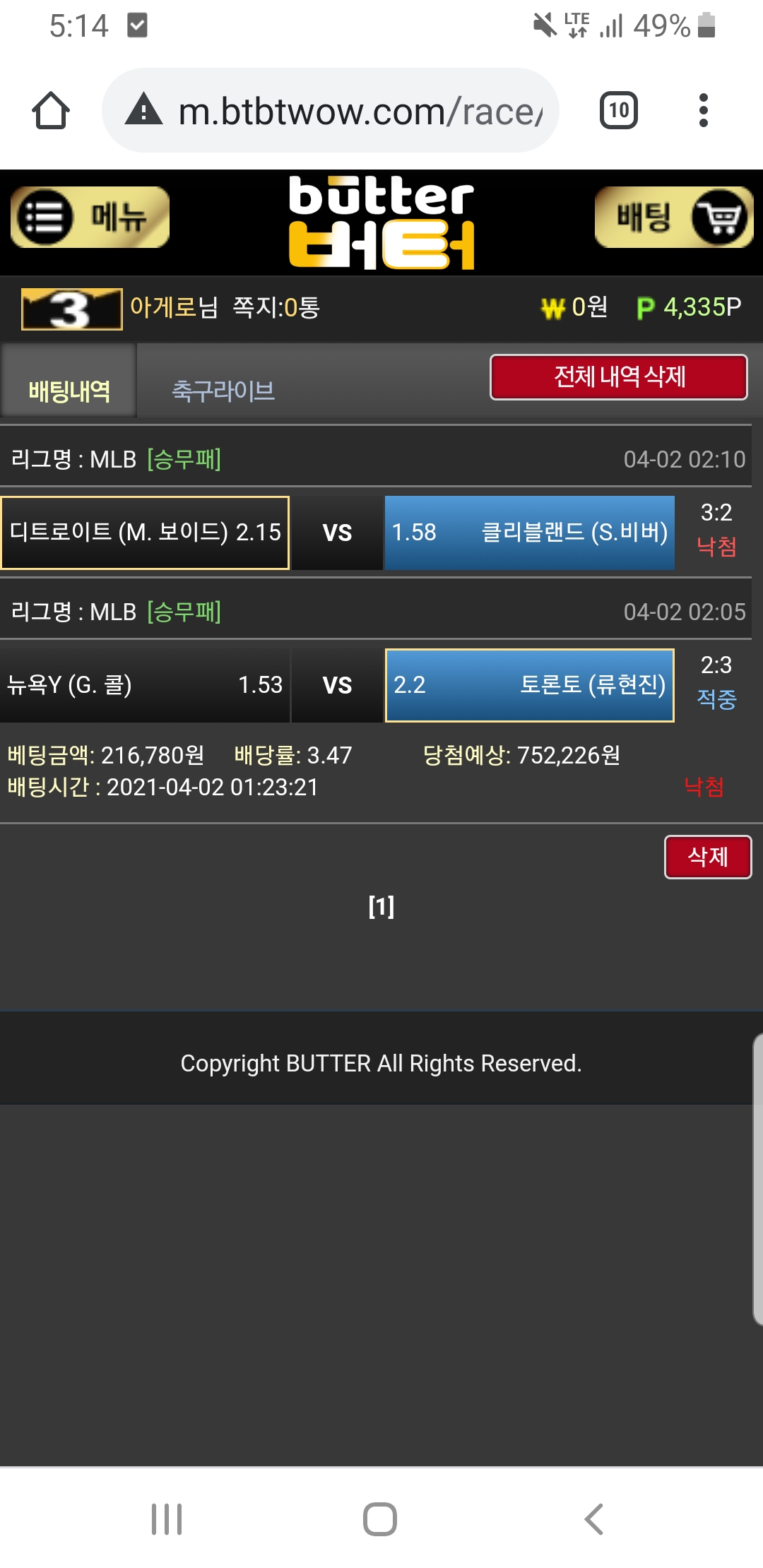Delete this bet with the 삭제 button
The image size is (763, 1568).
tap(707, 857)
